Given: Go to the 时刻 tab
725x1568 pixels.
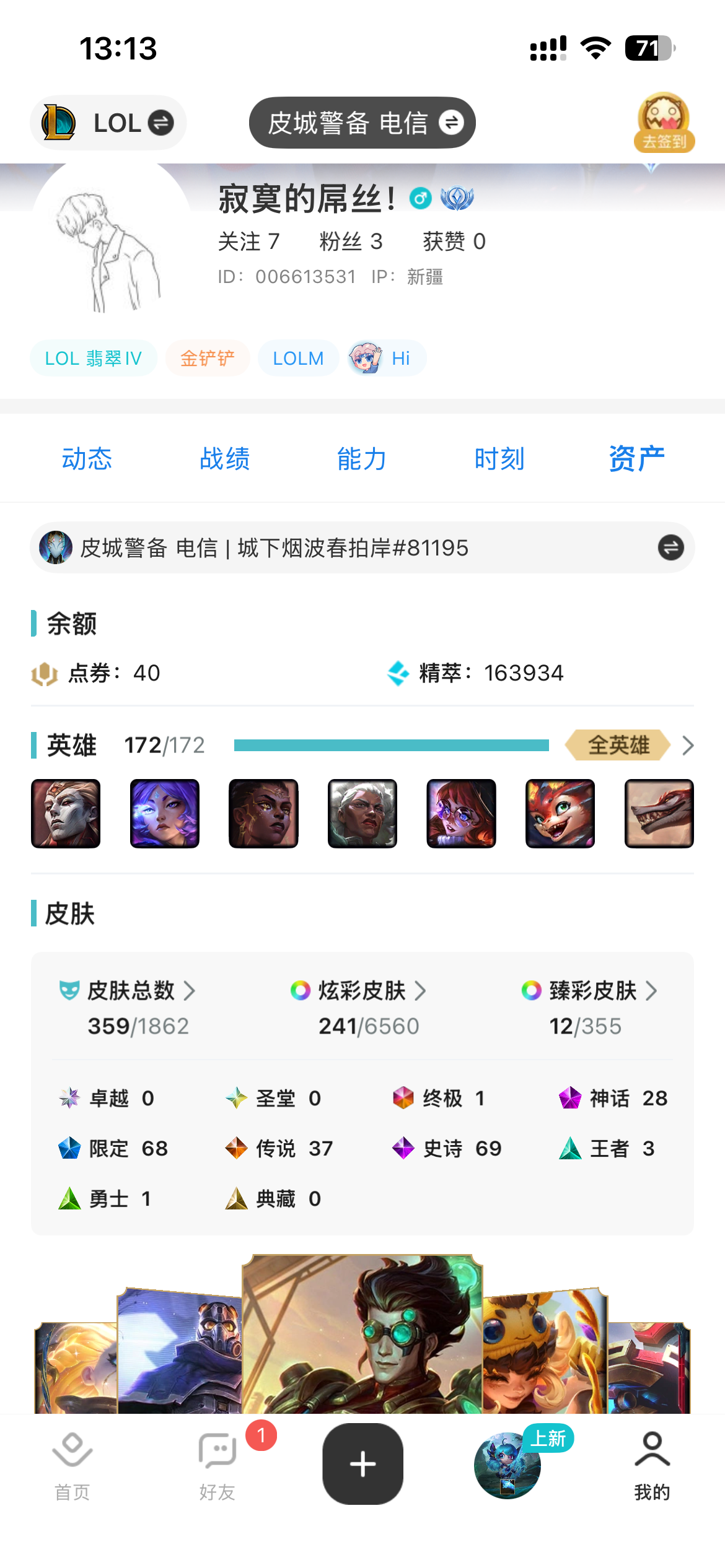Looking at the screenshot, I should point(499,459).
